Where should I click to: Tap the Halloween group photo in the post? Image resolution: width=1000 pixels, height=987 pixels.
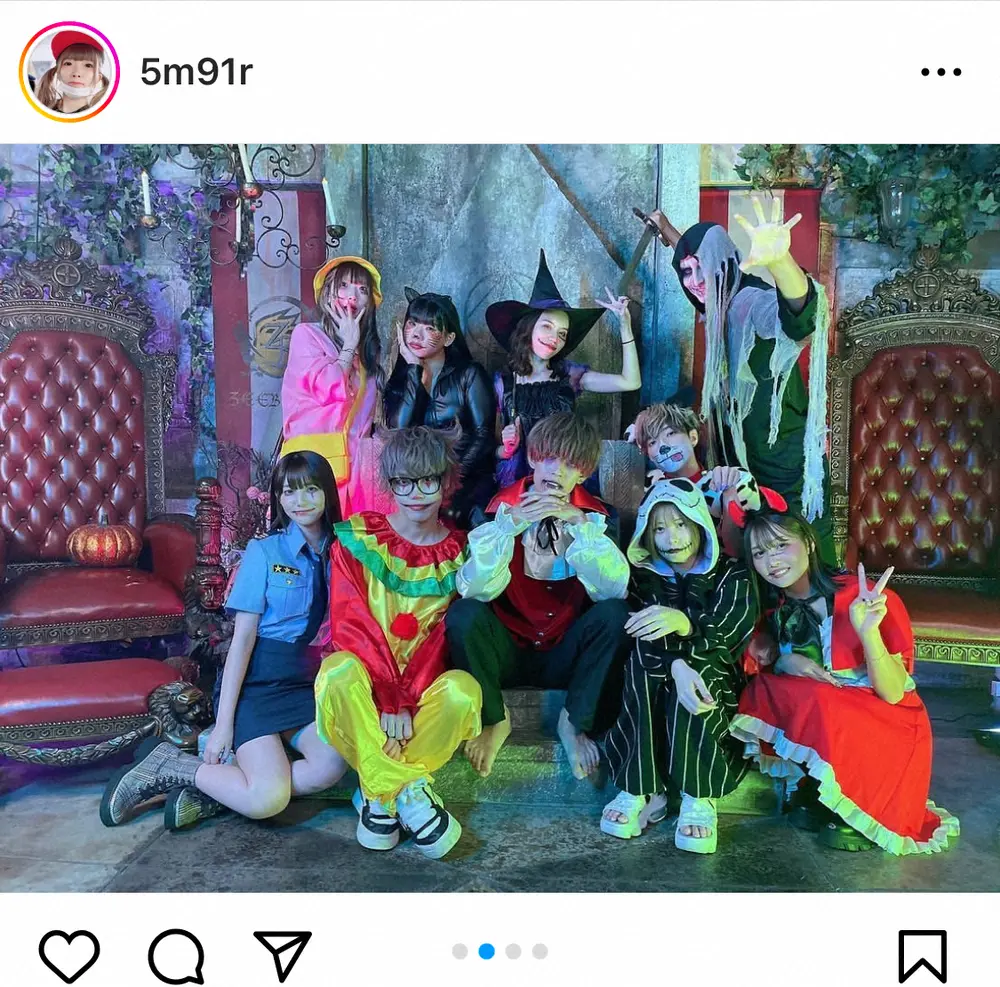[x=500, y=517]
